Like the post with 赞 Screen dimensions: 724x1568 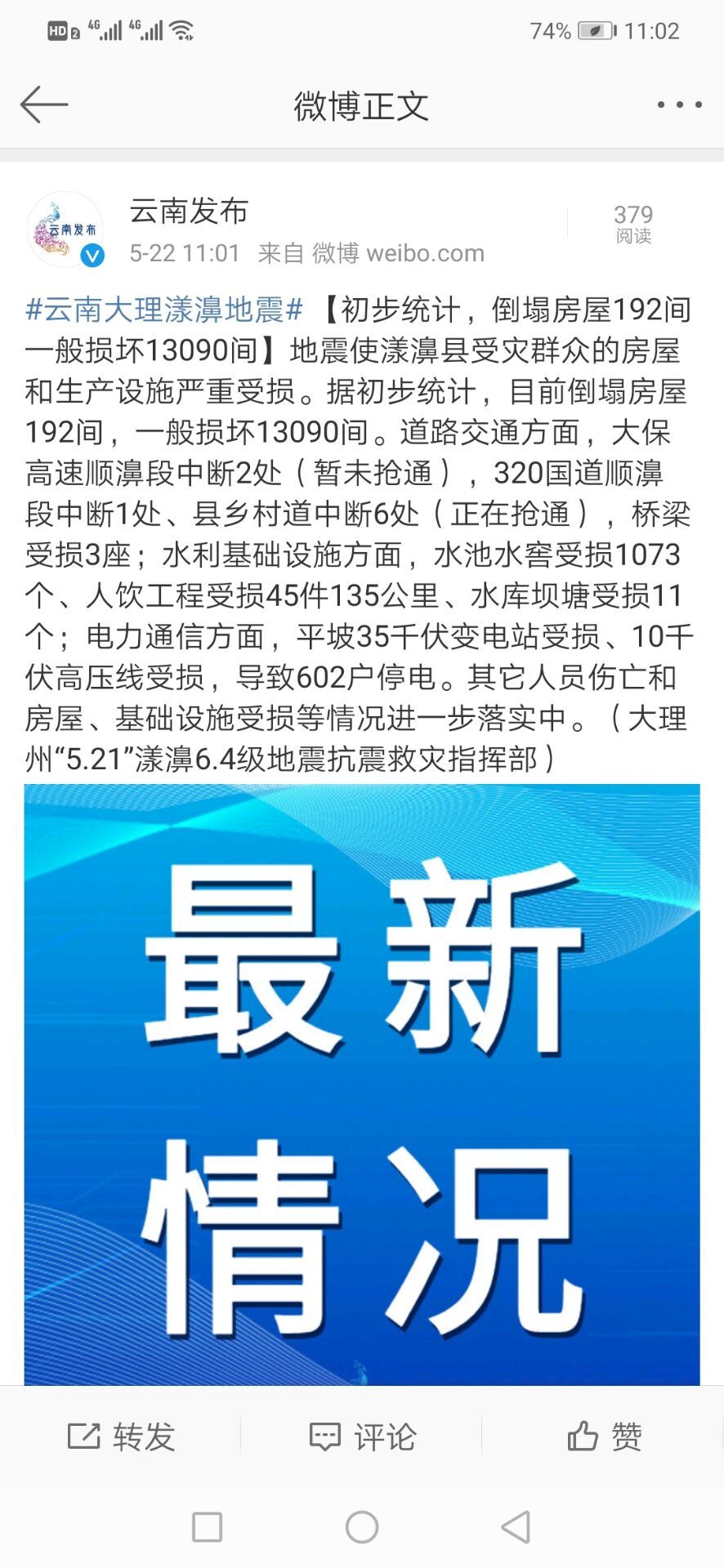[x=604, y=1436]
